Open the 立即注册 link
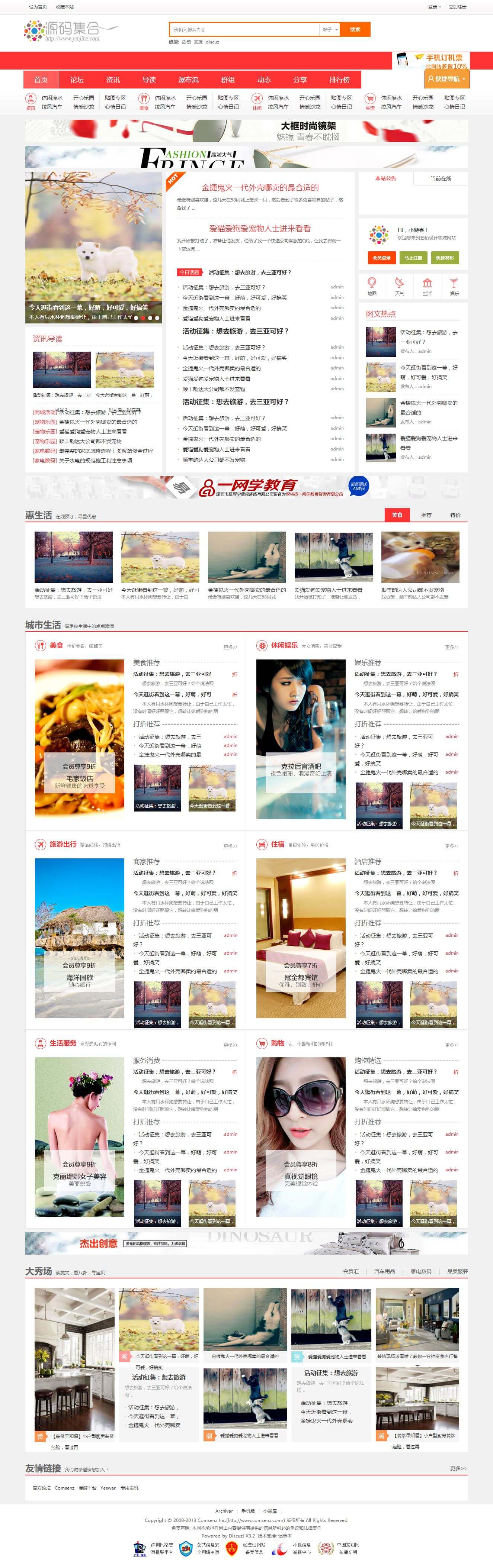The width and height of the screenshot is (493, 1568). pyautogui.click(x=457, y=7)
